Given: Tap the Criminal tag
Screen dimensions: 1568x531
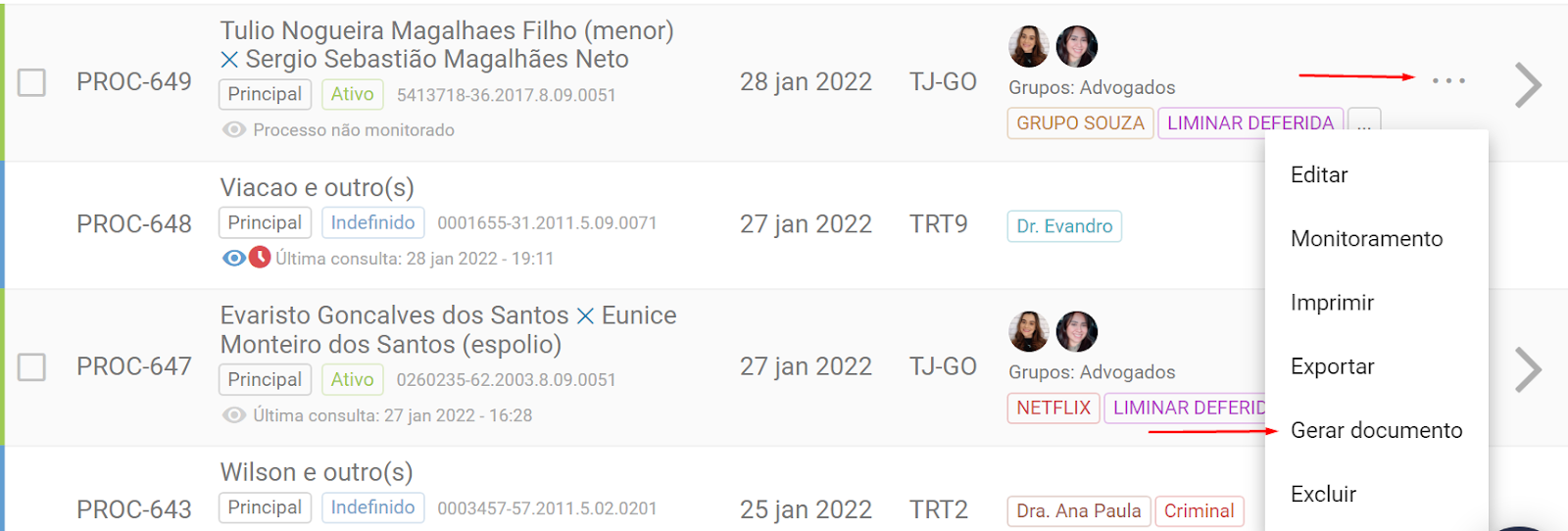Looking at the screenshot, I should (x=1199, y=511).
